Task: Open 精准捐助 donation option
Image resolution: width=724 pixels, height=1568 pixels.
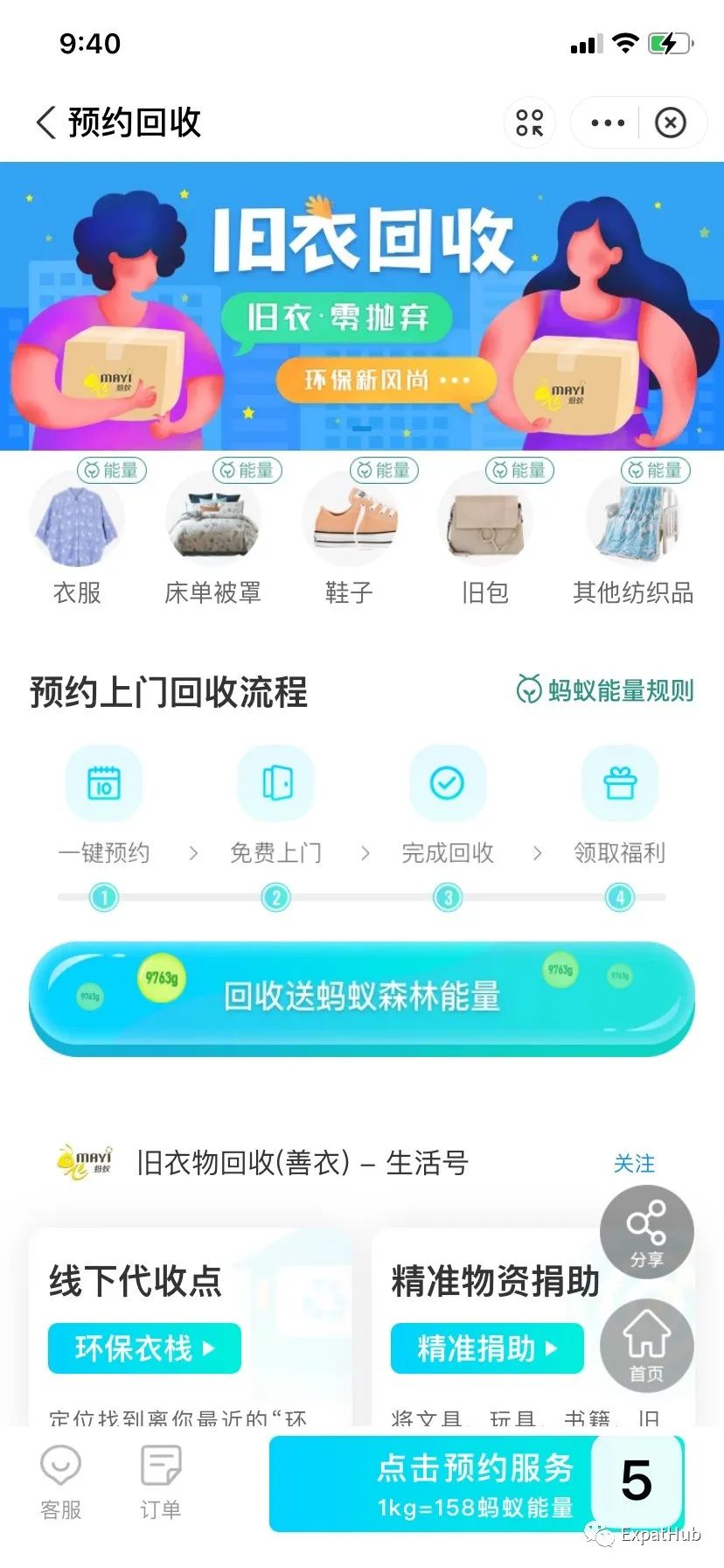Action: click(487, 1348)
